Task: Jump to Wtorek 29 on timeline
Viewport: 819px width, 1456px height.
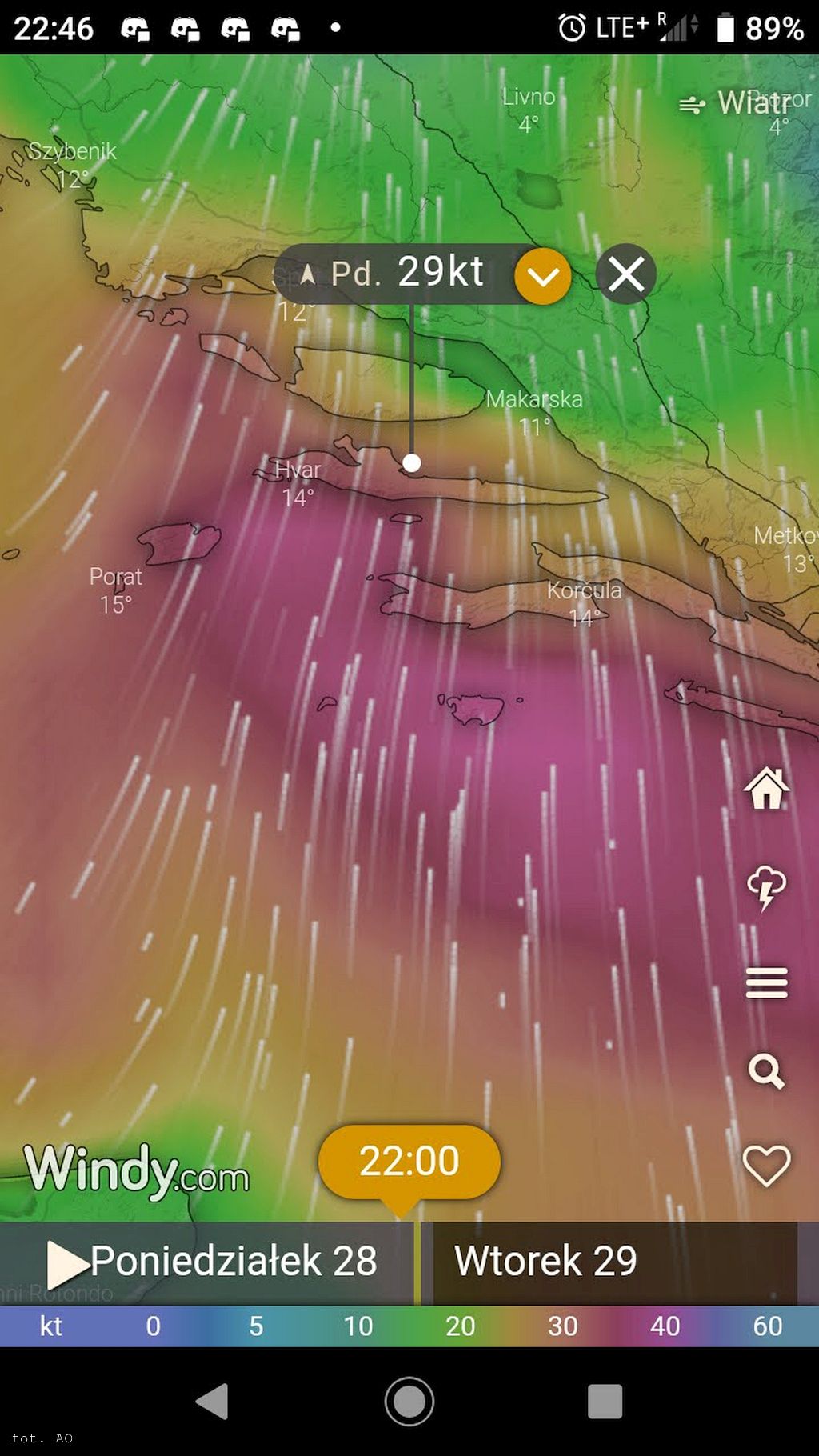Action: (545, 1262)
